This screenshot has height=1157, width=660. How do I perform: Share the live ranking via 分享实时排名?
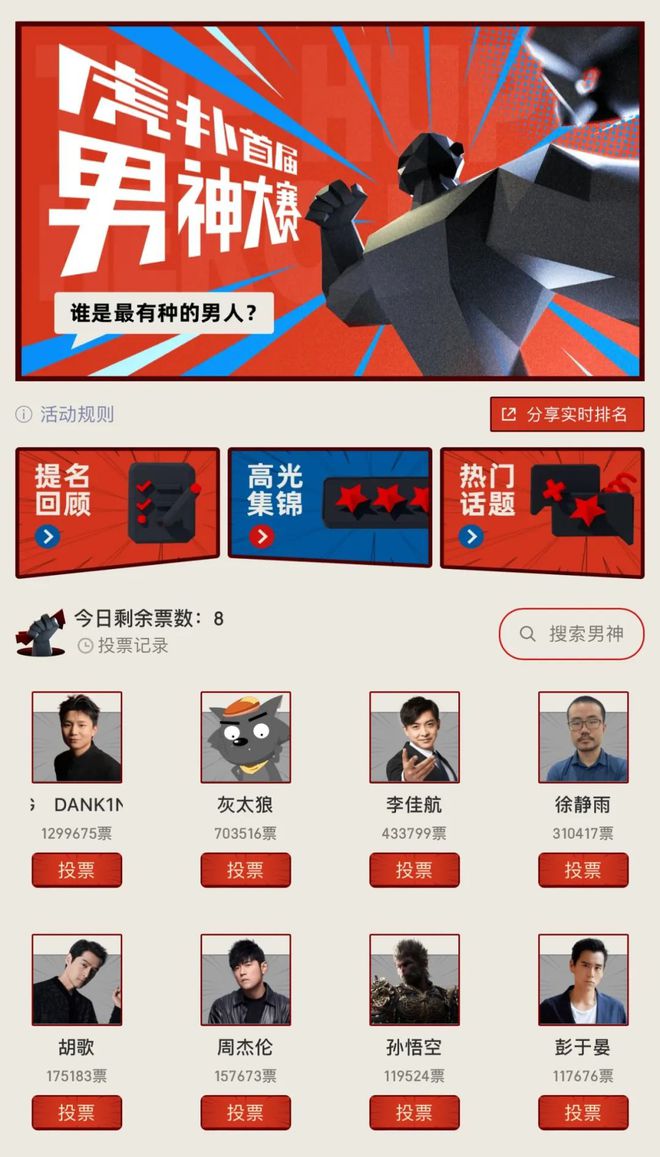567,414
